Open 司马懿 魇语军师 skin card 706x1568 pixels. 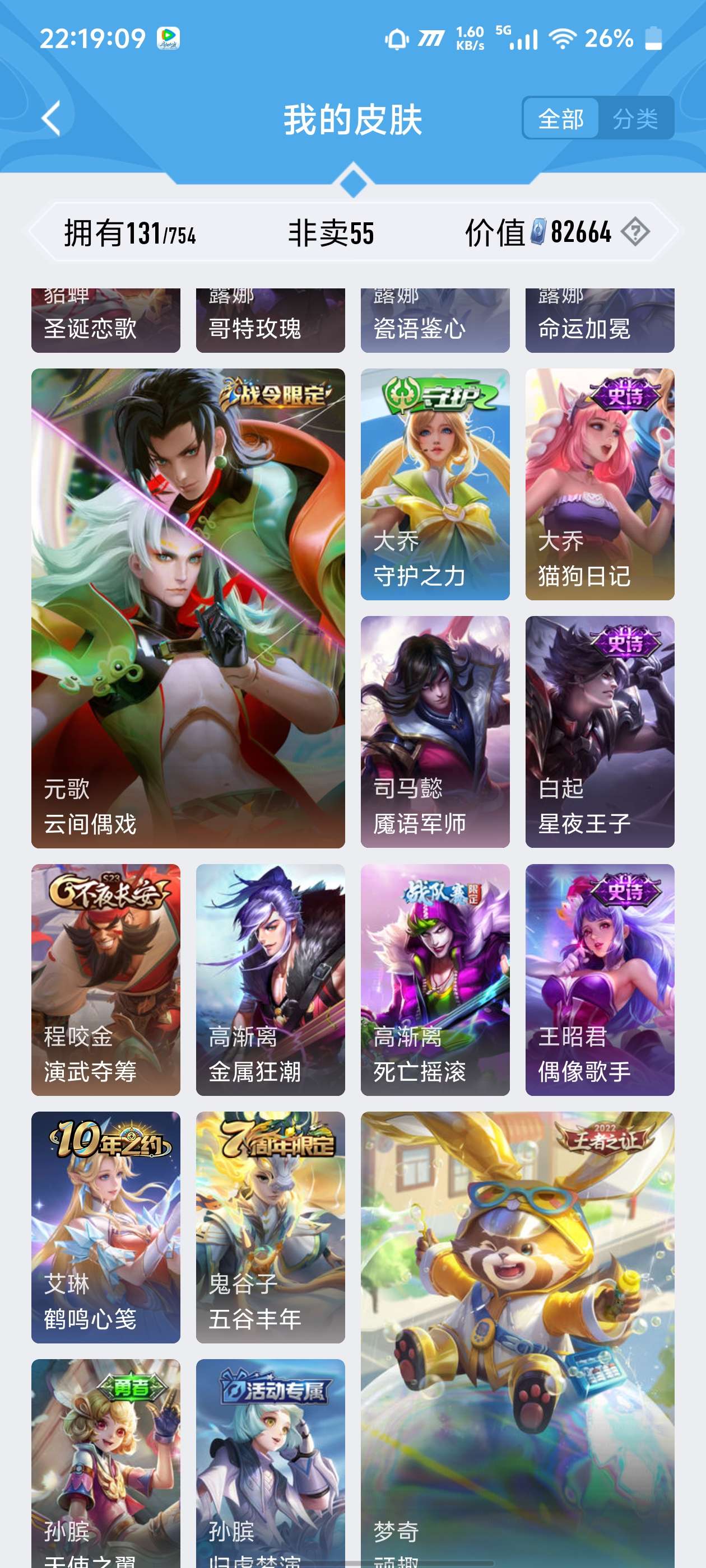click(435, 732)
